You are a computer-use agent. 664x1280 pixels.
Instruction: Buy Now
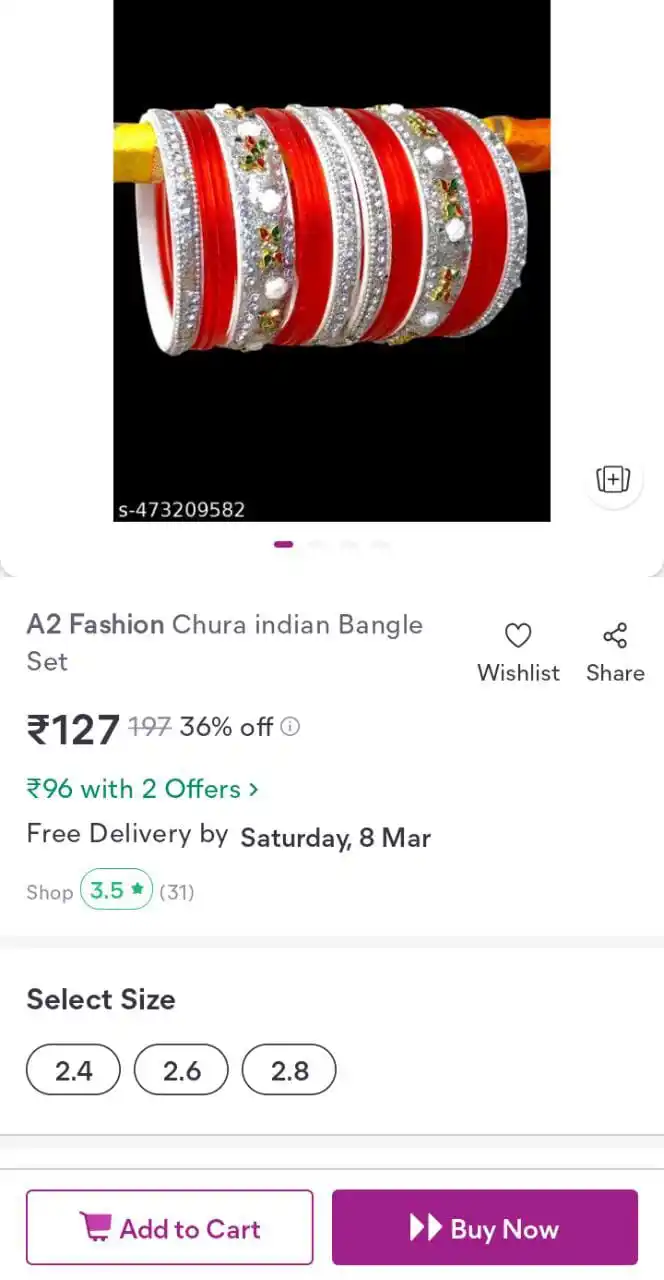[485, 1228]
